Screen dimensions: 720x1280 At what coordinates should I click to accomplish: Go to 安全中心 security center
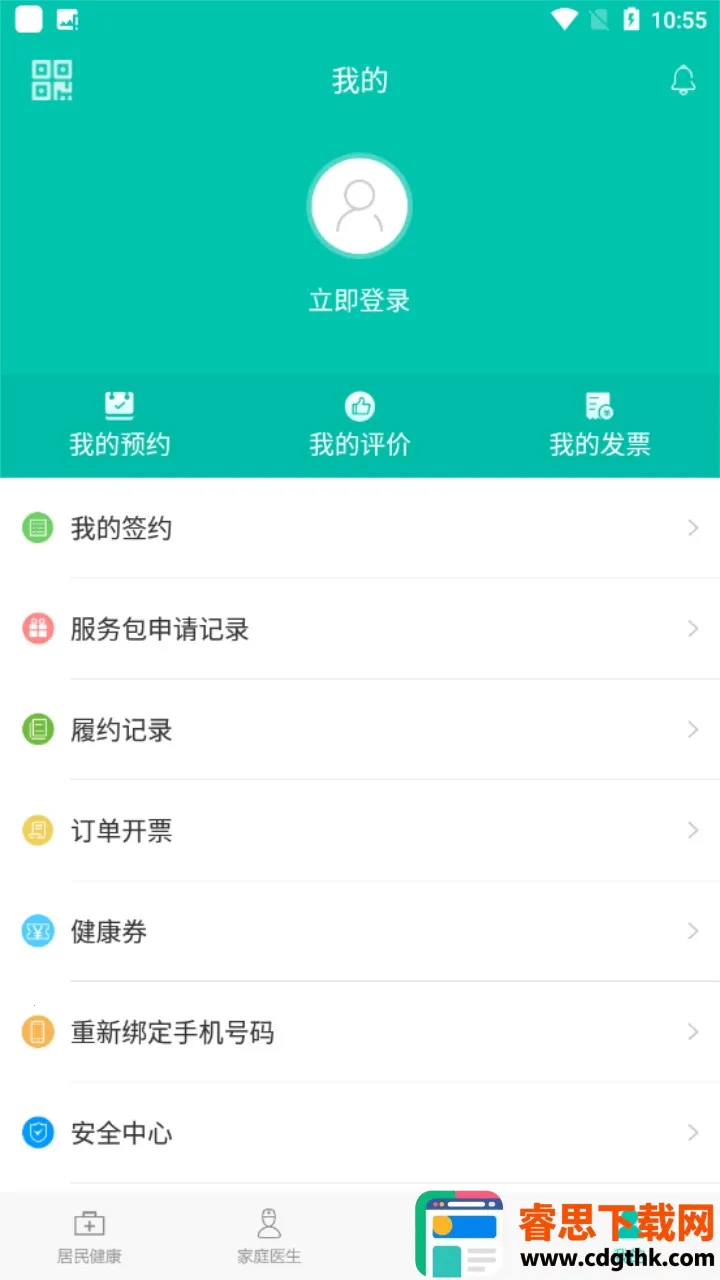point(360,1133)
